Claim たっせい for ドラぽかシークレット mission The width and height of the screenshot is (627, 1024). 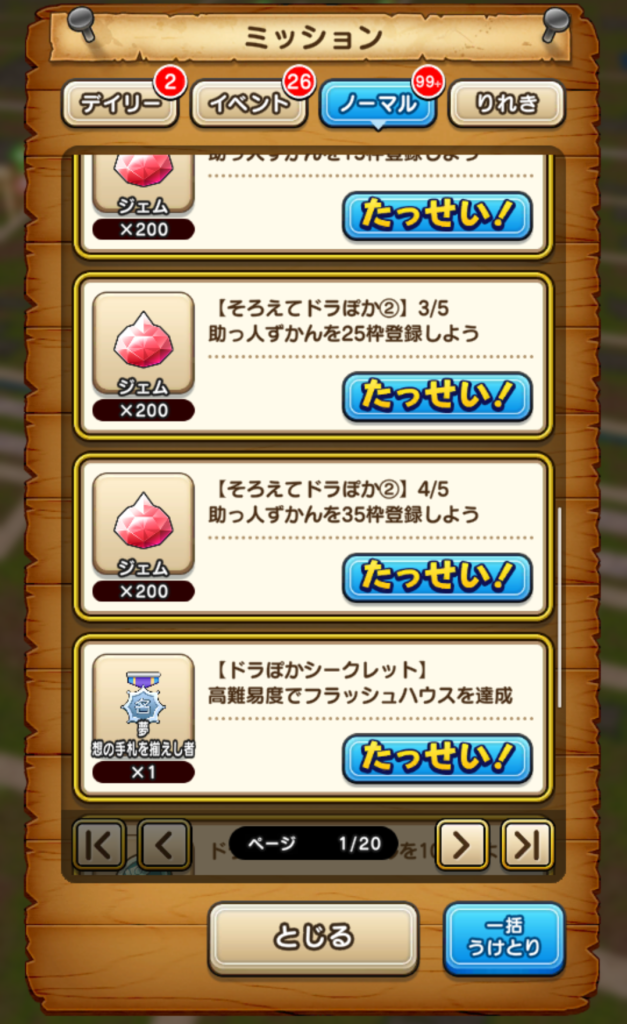click(x=437, y=758)
